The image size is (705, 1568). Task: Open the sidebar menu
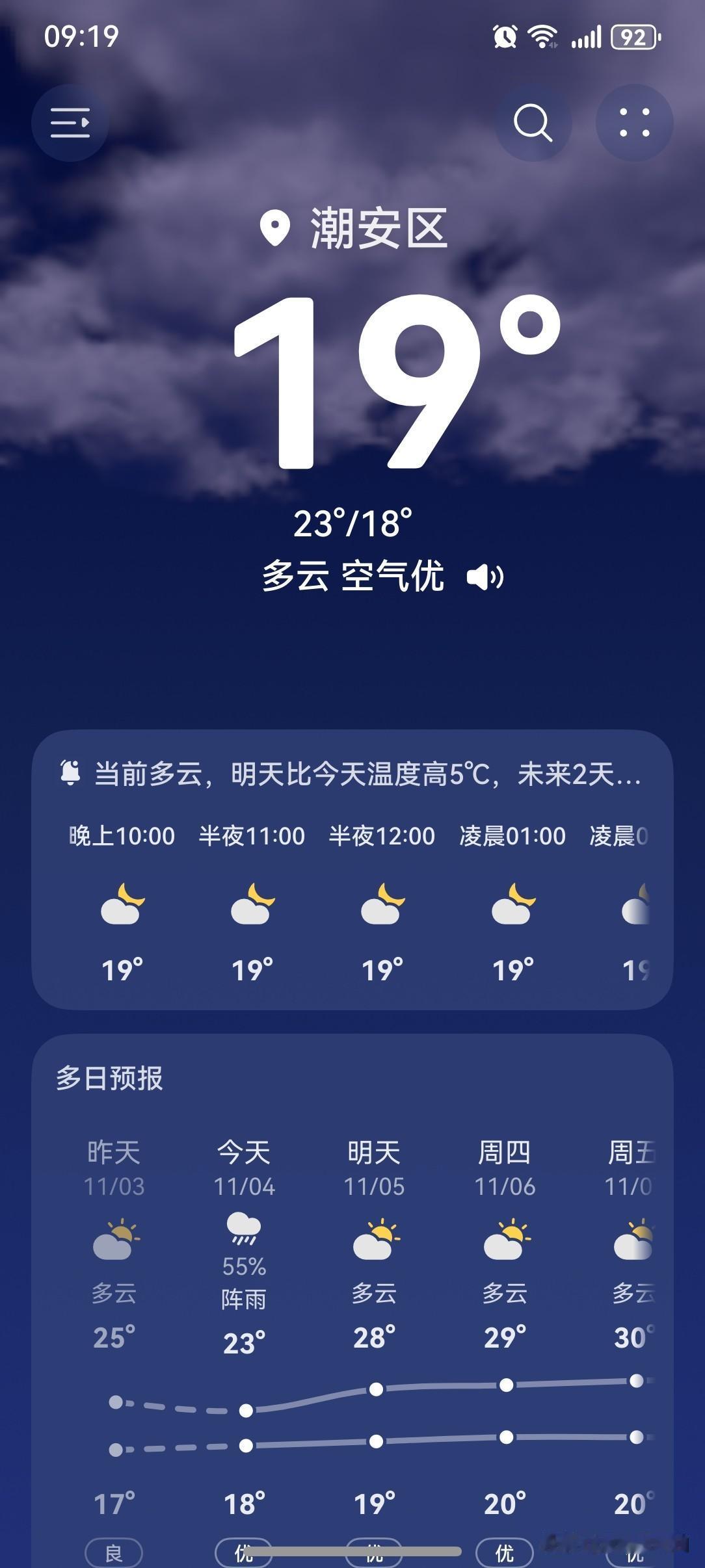tap(70, 124)
